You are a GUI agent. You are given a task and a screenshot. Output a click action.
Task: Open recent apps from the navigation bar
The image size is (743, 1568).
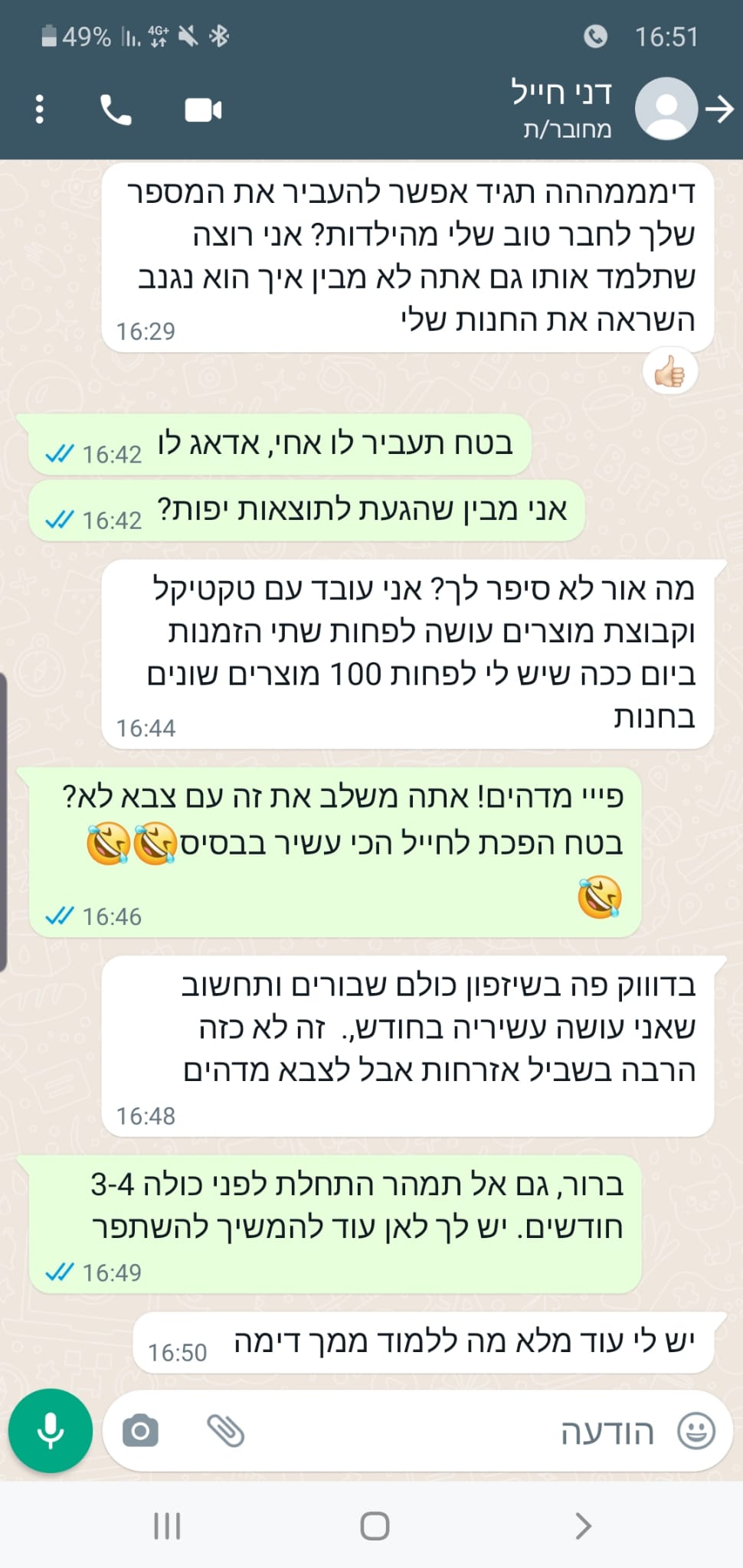click(167, 1525)
